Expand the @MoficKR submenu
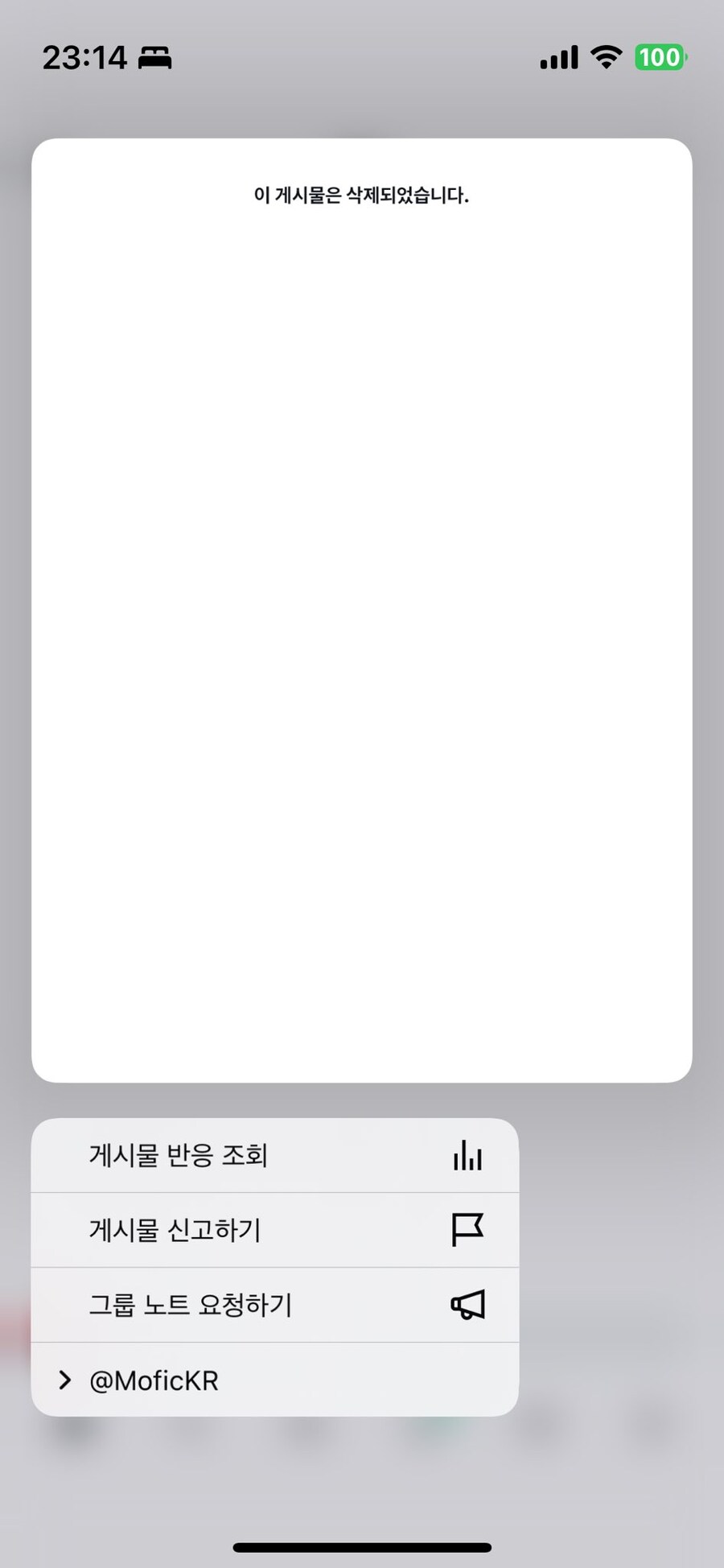Image resolution: width=724 pixels, height=1568 pixels. click(274, 1380)
